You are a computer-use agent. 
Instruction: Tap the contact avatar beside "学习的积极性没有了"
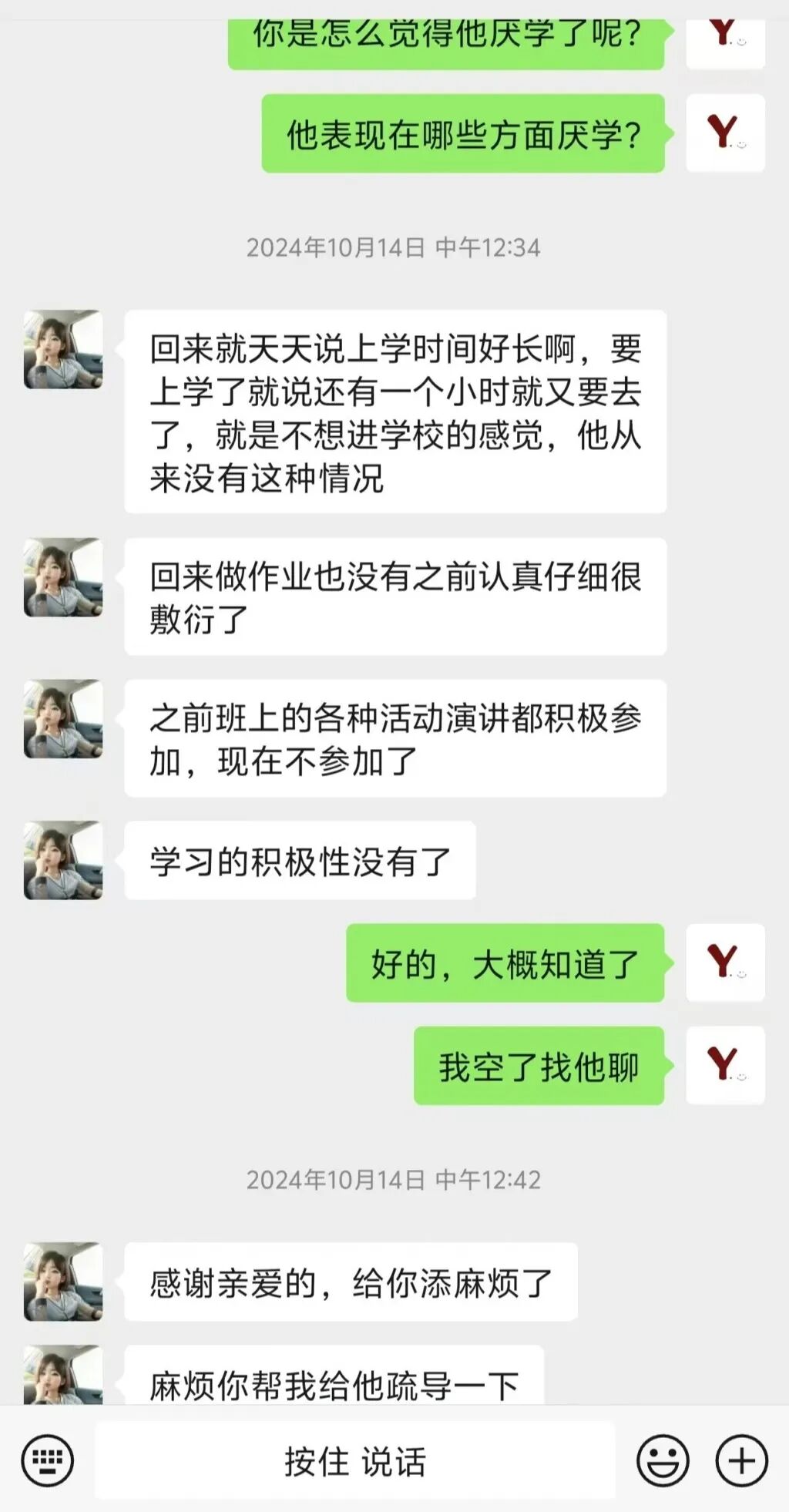pyautogui.click(x=60, y=855)
